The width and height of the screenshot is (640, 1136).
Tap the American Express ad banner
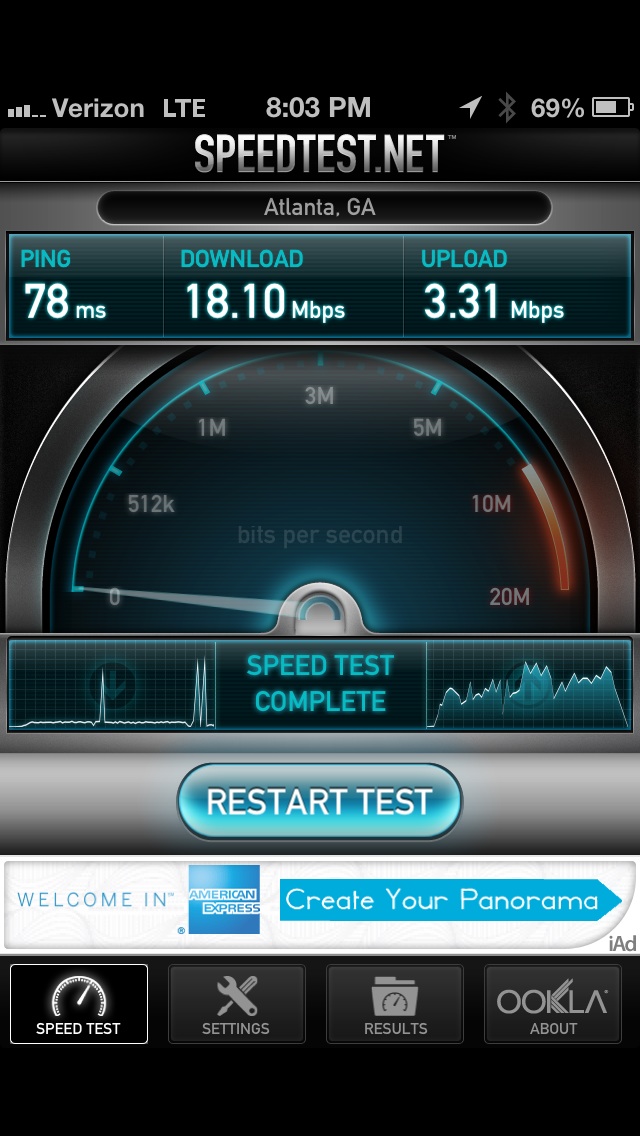point(320,903)
